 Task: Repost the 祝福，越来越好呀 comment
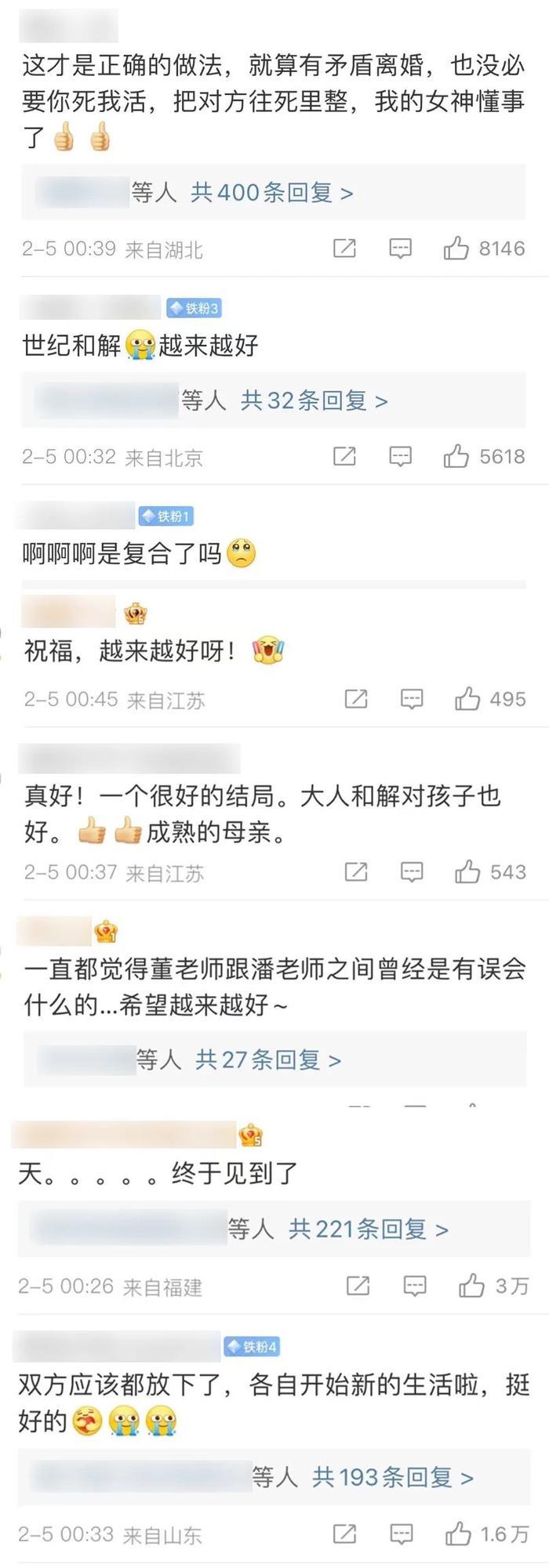(x=356, y=699)
